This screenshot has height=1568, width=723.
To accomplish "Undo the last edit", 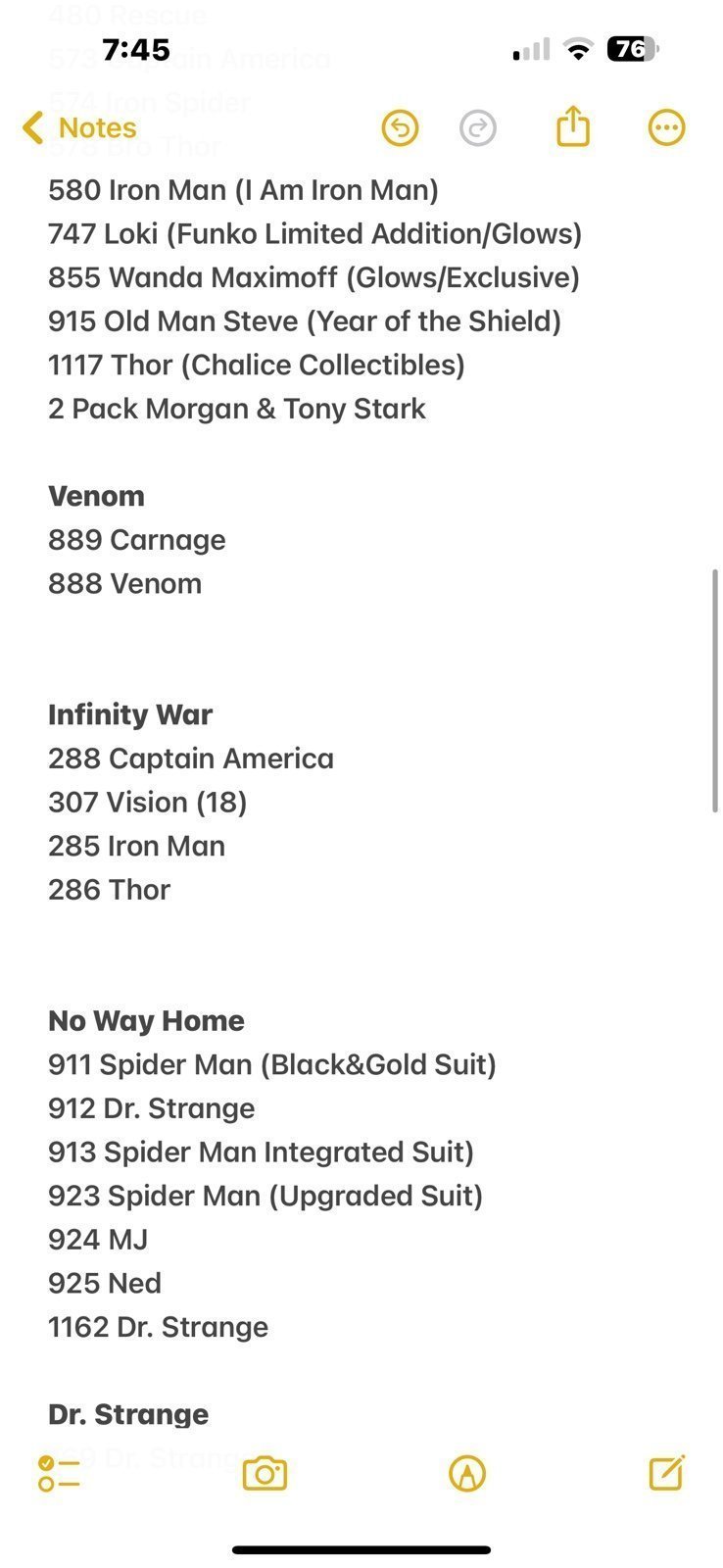I will (400, 128).
